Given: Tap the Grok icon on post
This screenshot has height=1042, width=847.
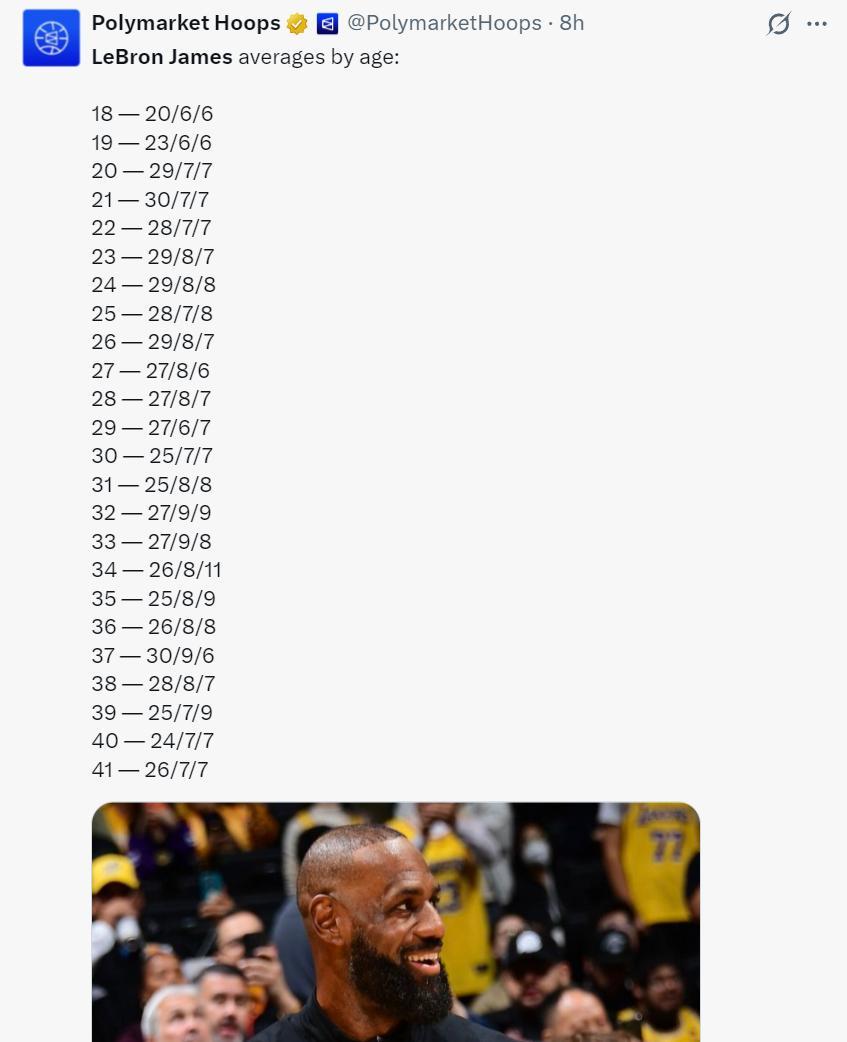Looking at the screenshot, I should (x=778, y=24).
